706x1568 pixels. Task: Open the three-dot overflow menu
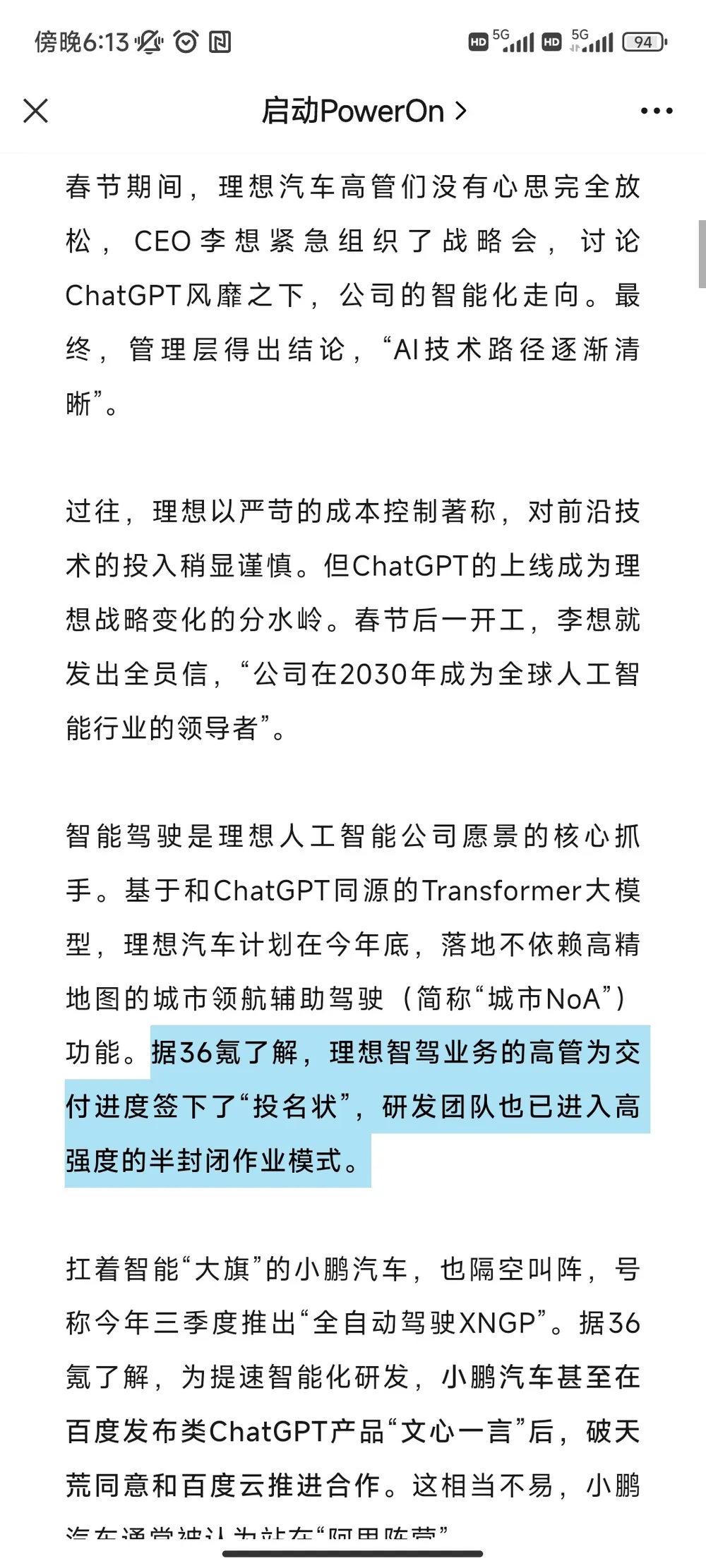click(657, 111)
